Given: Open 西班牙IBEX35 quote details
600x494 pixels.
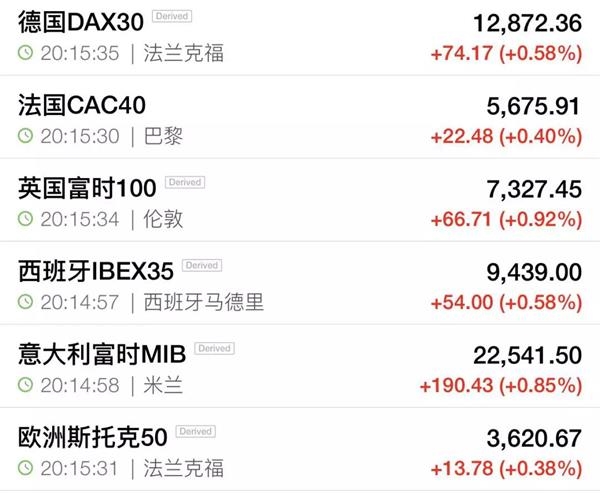Looking at the screenshot, I should (x=300, y=284).
